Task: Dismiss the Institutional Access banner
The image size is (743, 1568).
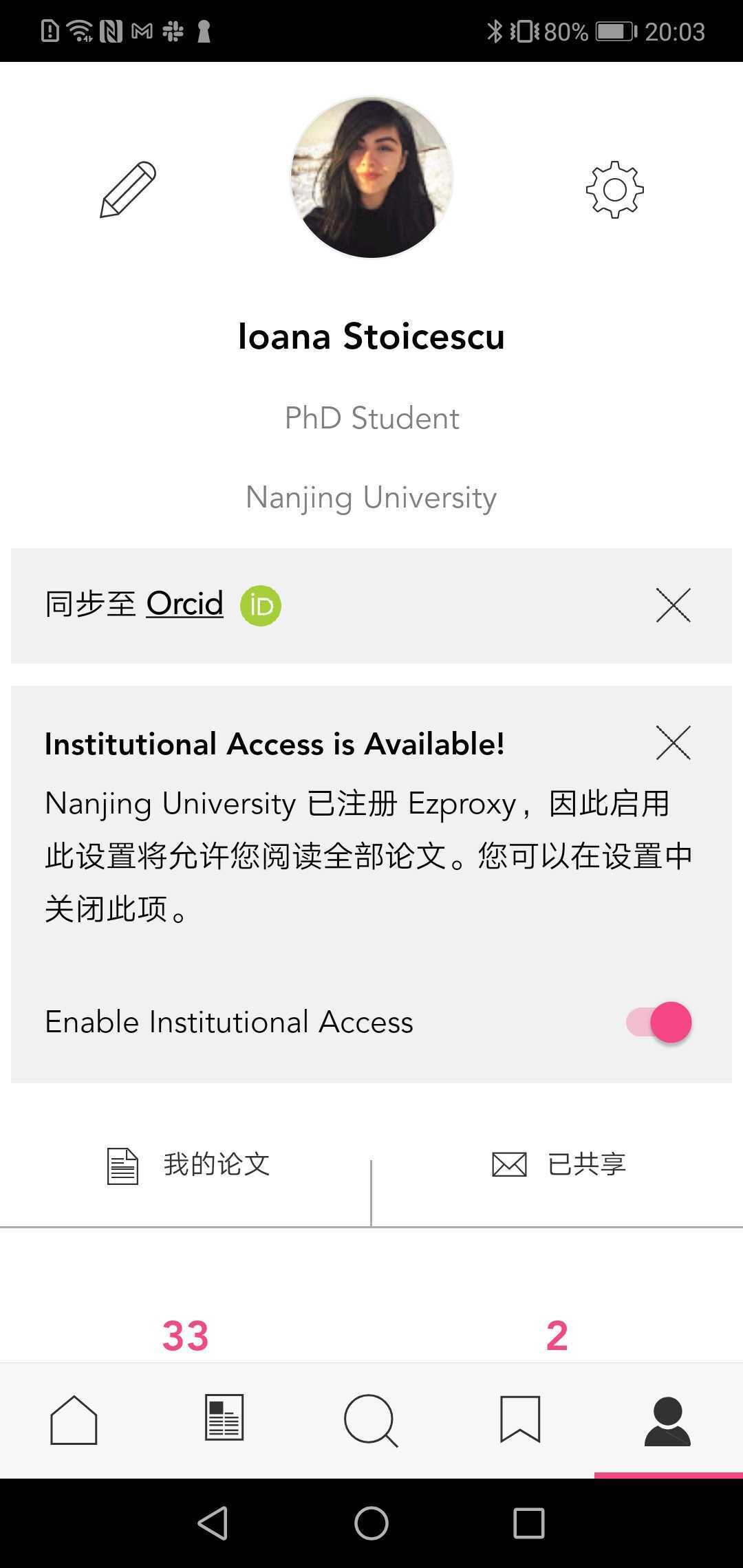Action: click(672, 743)
